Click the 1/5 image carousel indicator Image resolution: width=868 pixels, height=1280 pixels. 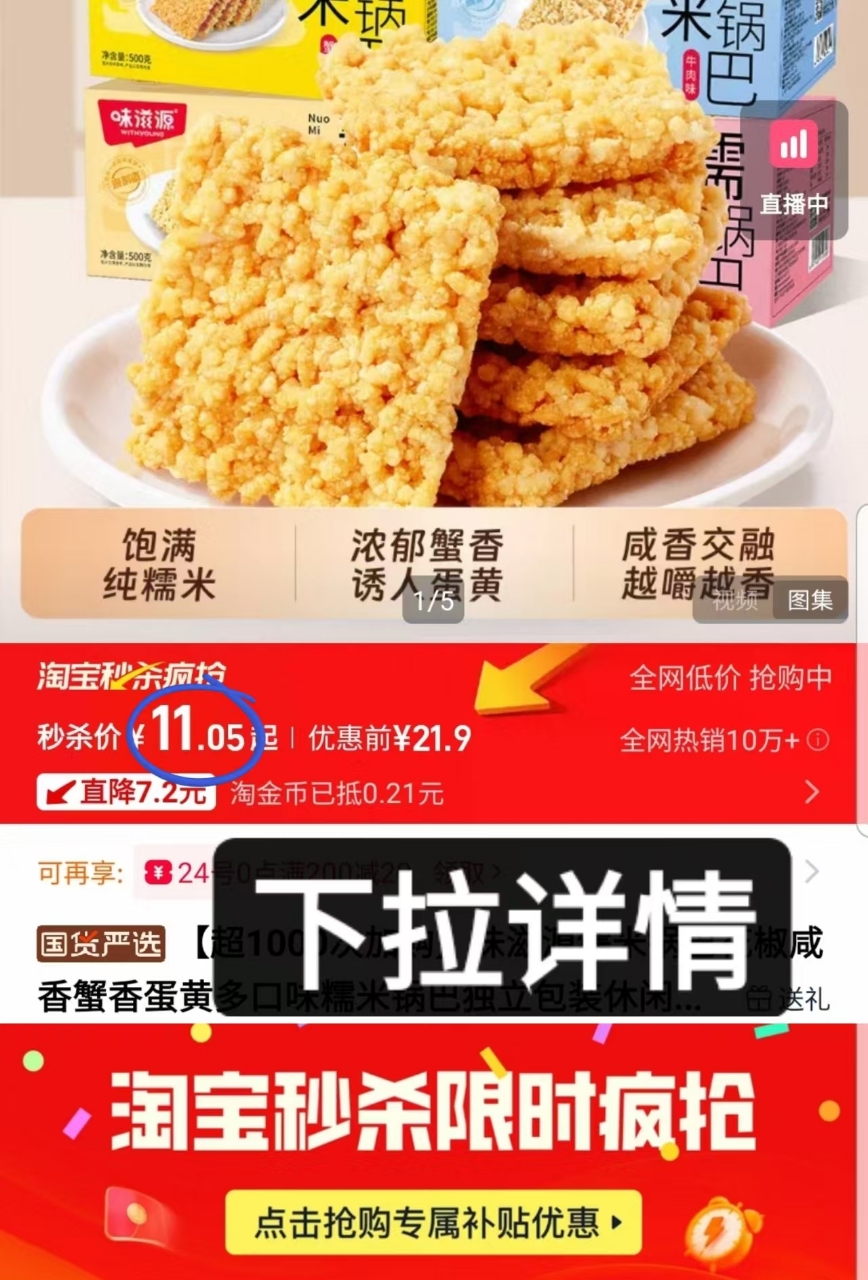(x=434, y=600)
